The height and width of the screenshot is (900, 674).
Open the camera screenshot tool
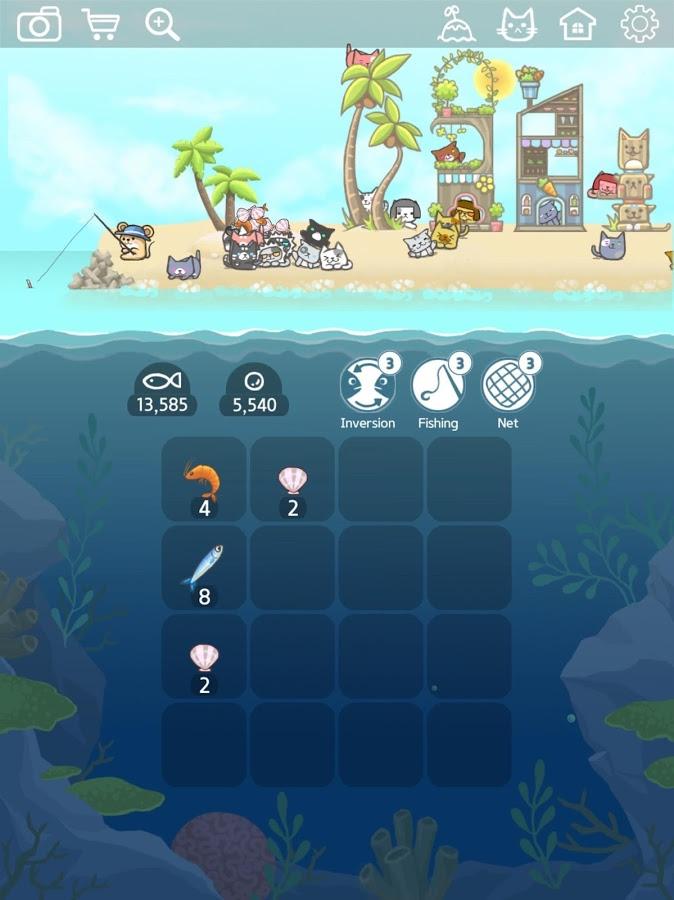39,23
